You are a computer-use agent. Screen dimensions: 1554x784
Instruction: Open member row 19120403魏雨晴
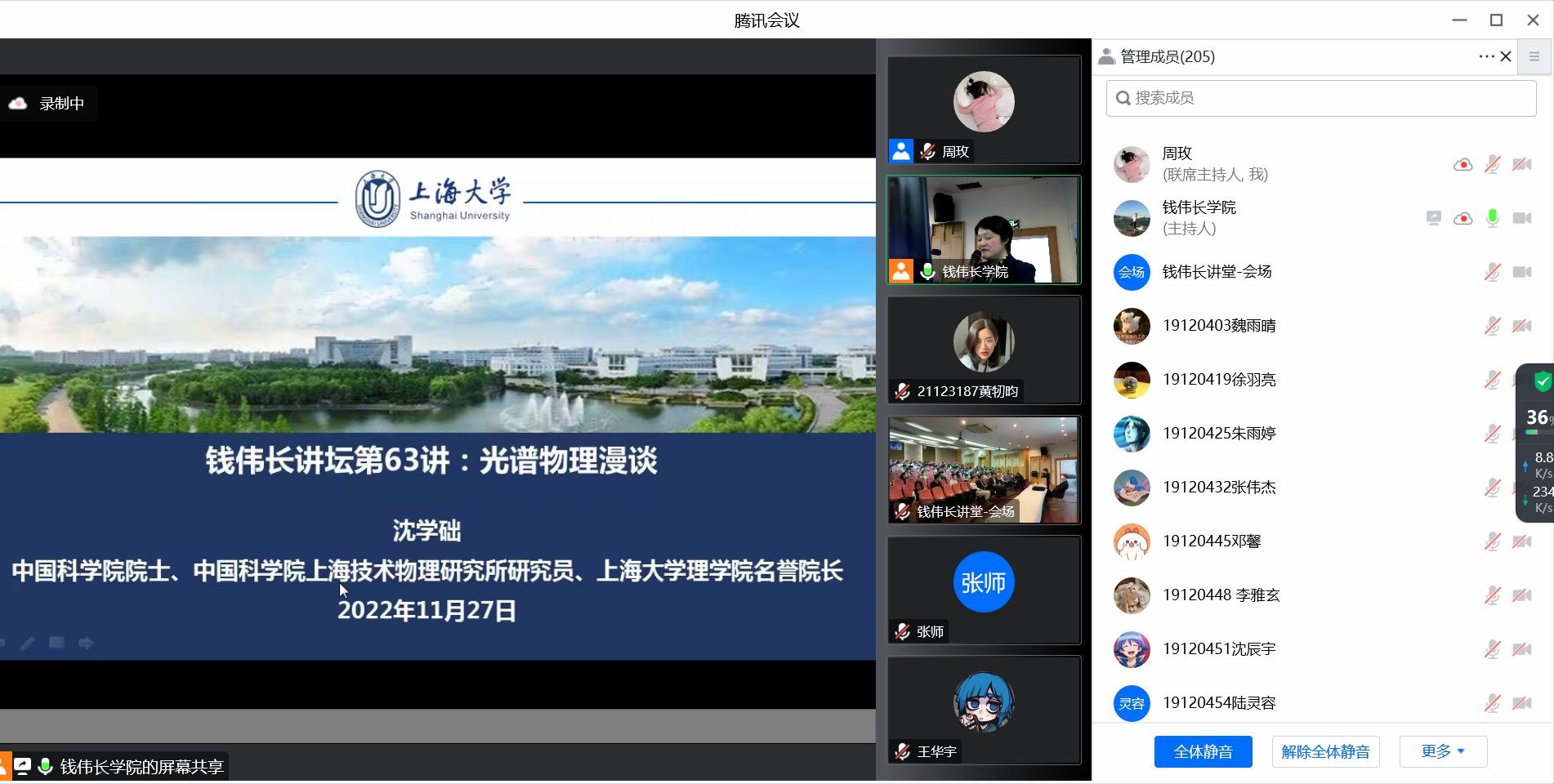(1218, 326)
